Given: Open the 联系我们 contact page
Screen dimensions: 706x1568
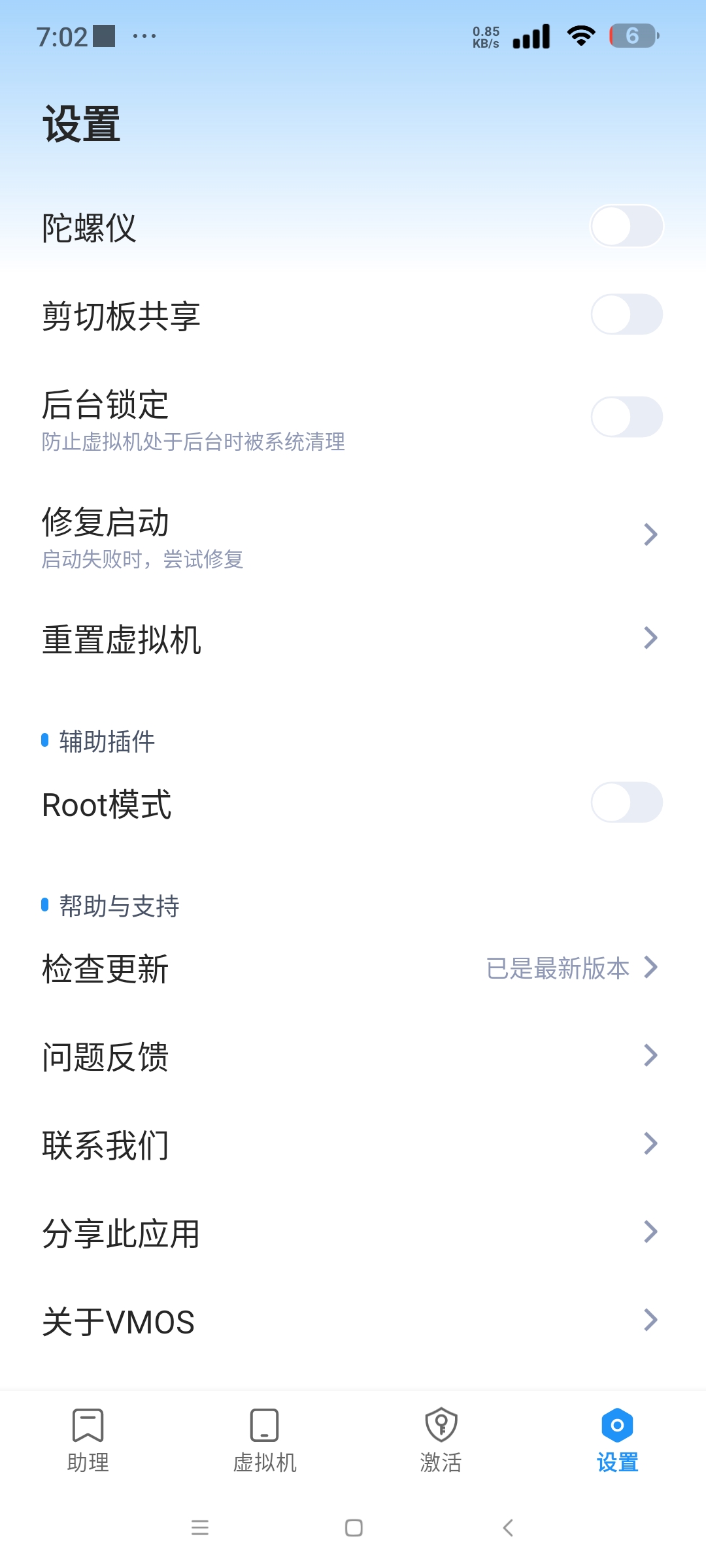Looking at the screenshot, I should pyautogui.click(x=106, y=1143).
